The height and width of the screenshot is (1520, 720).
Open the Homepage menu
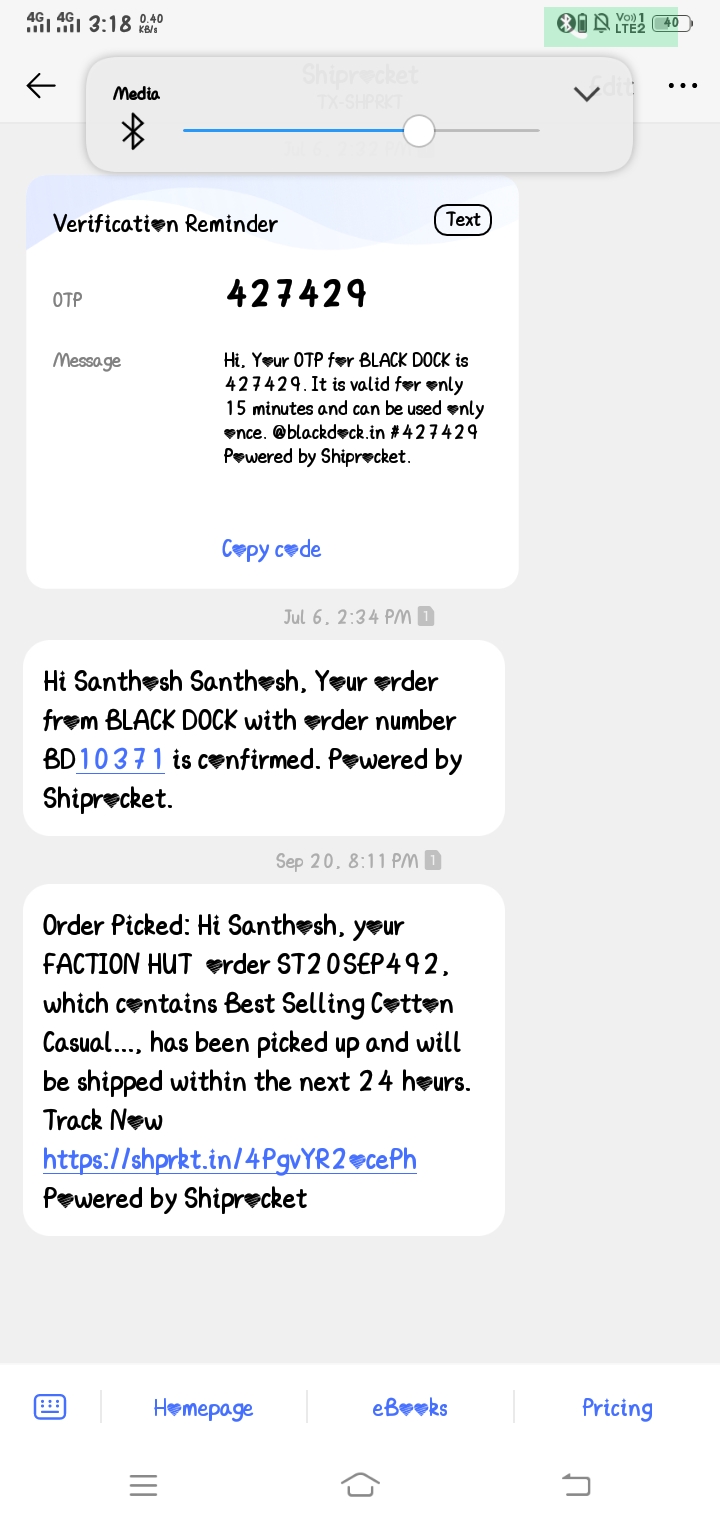(203, 1408)
